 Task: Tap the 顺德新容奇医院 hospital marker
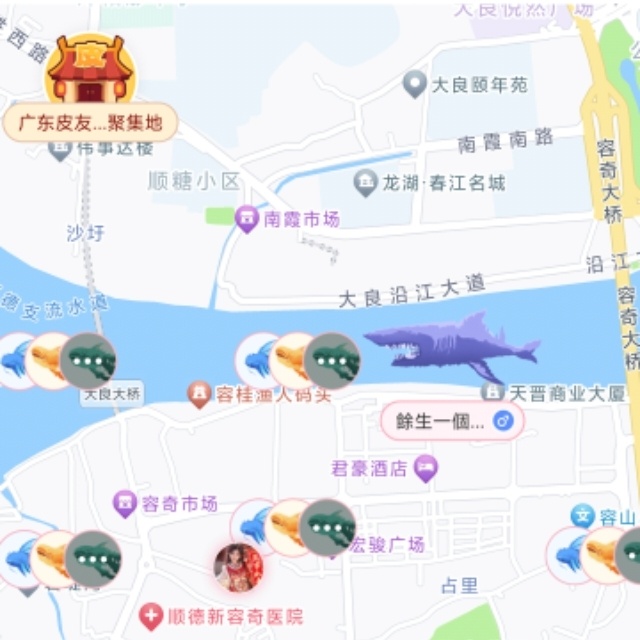pos(151,617)
